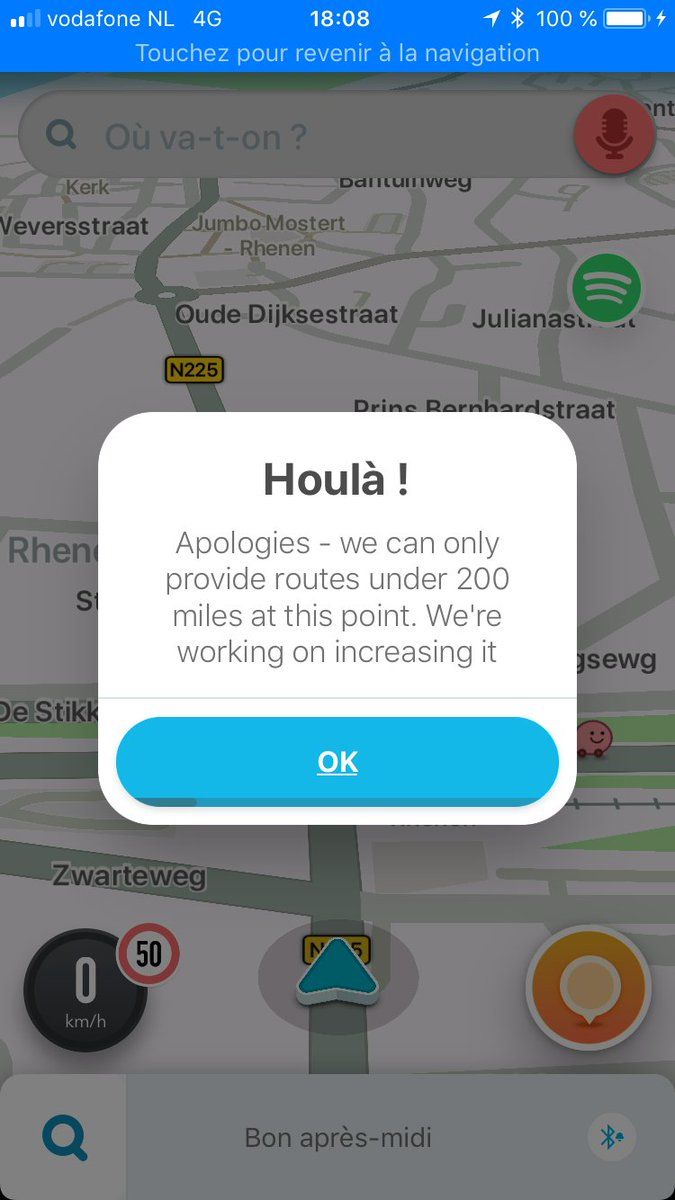Open the Spotify shortcut button
Viewport: 675px width, 1200px height.
(x=605, y=289)
